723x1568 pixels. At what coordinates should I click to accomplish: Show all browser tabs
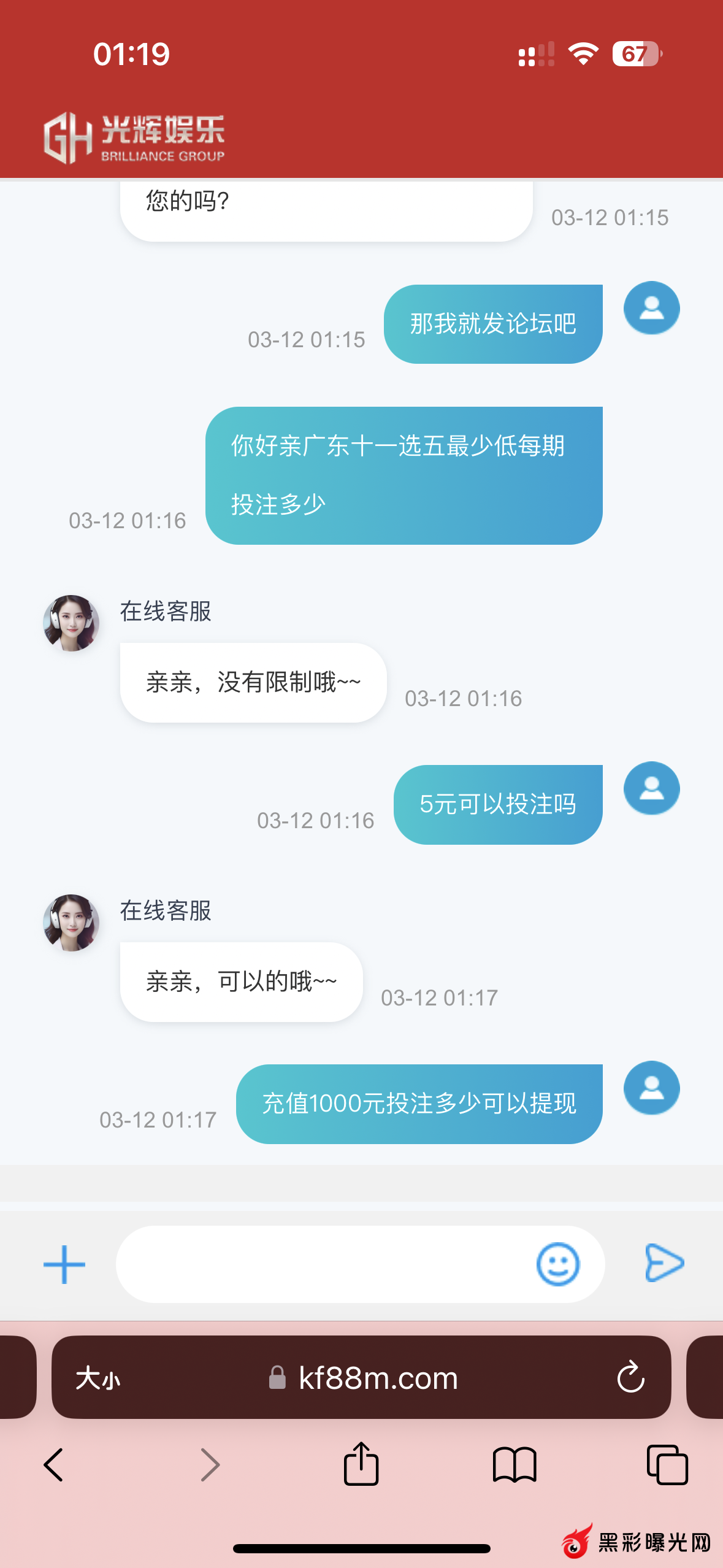pyautogui.click(x=667, y=1465)
